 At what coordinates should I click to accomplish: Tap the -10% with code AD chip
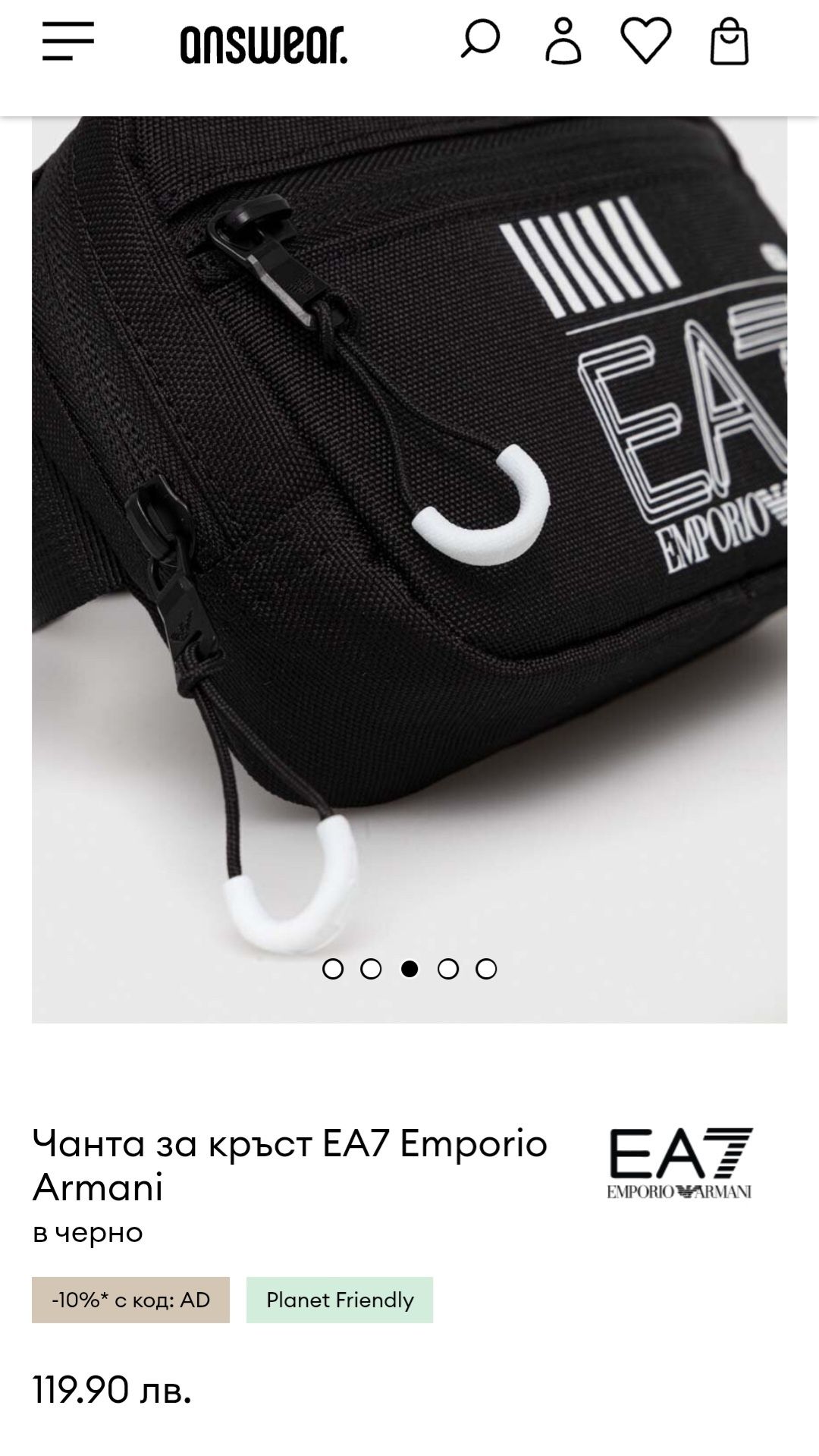click(x=130, y=1300)
